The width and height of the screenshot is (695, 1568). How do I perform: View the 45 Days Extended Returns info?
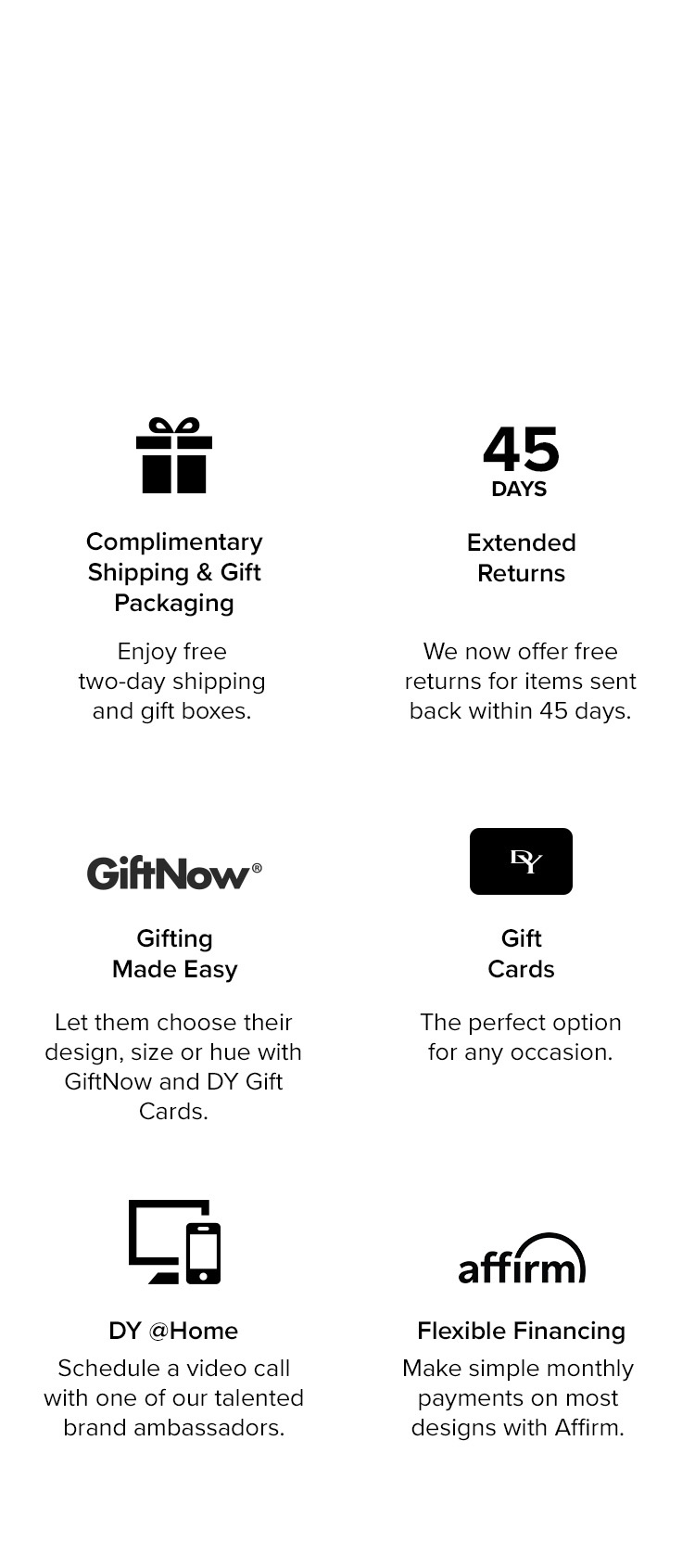point(521,557)
